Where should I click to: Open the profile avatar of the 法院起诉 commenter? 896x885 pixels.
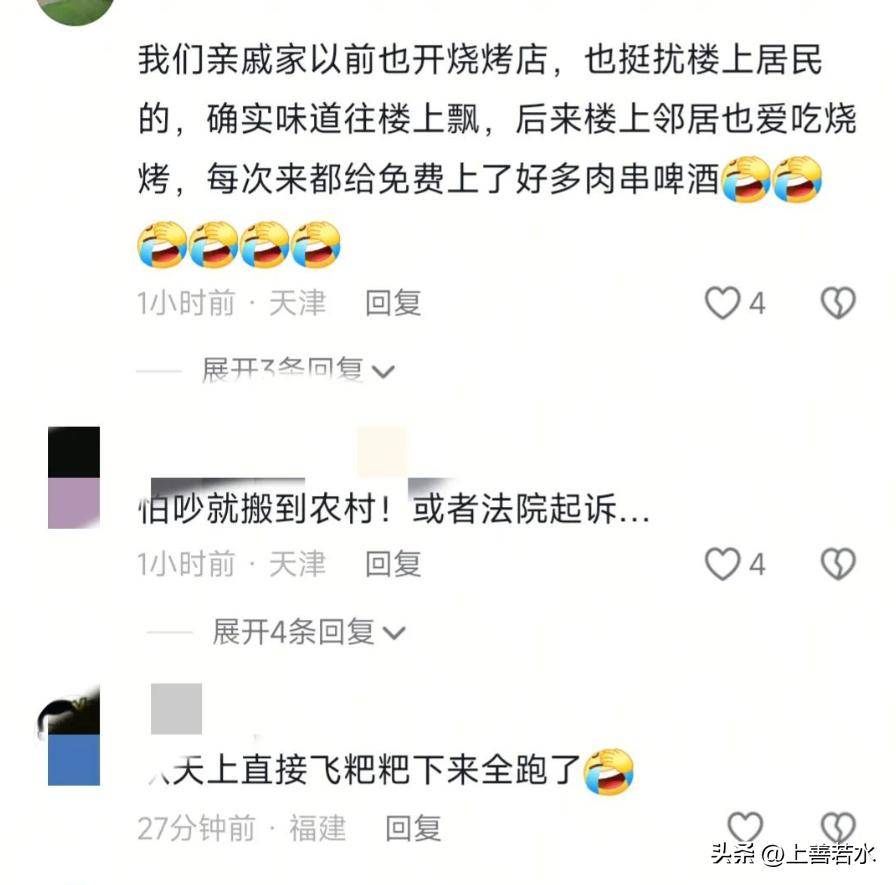pyautogui.click(x=74, y=477)
